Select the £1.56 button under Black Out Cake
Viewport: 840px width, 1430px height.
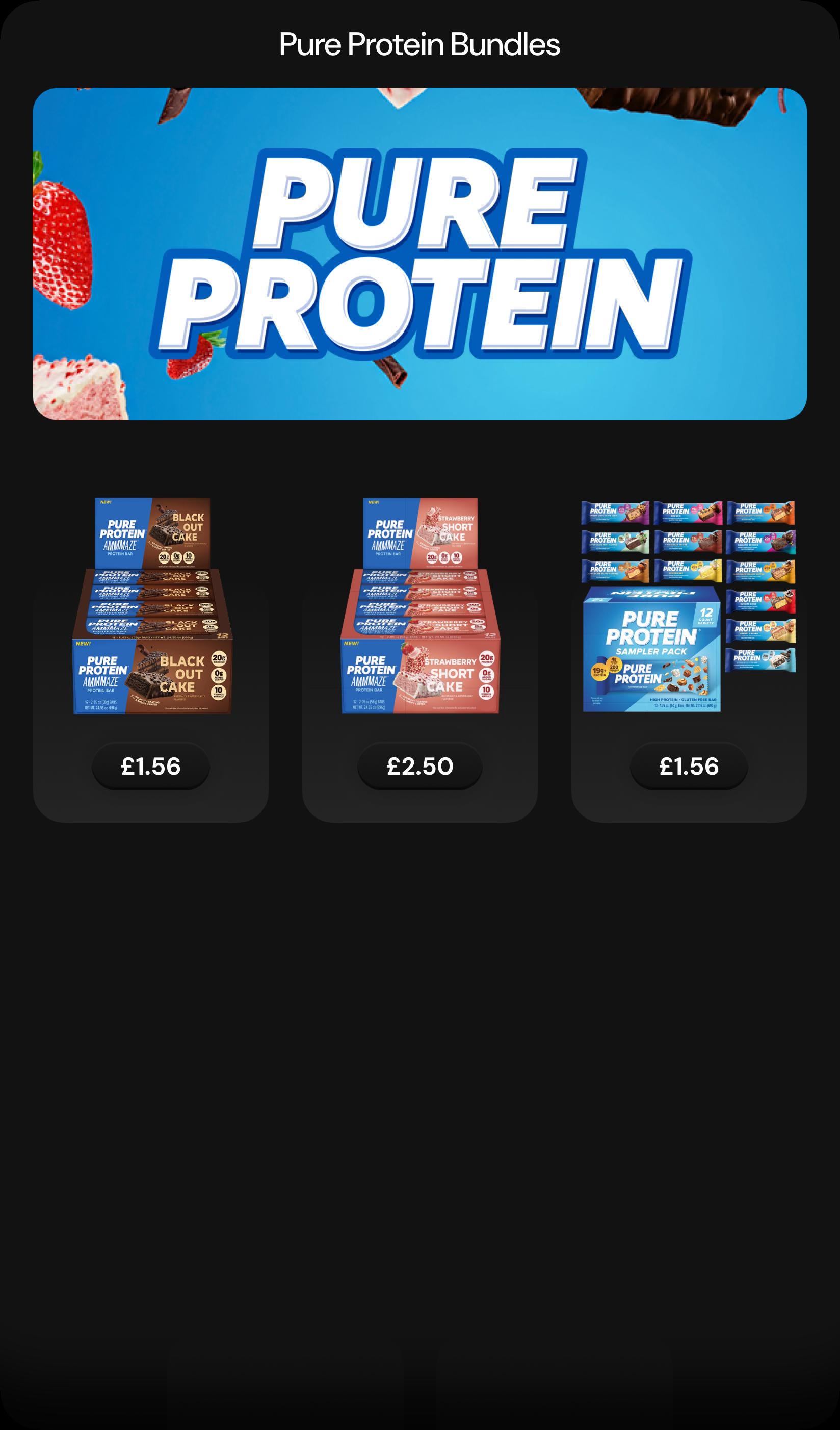click(151, 766)
